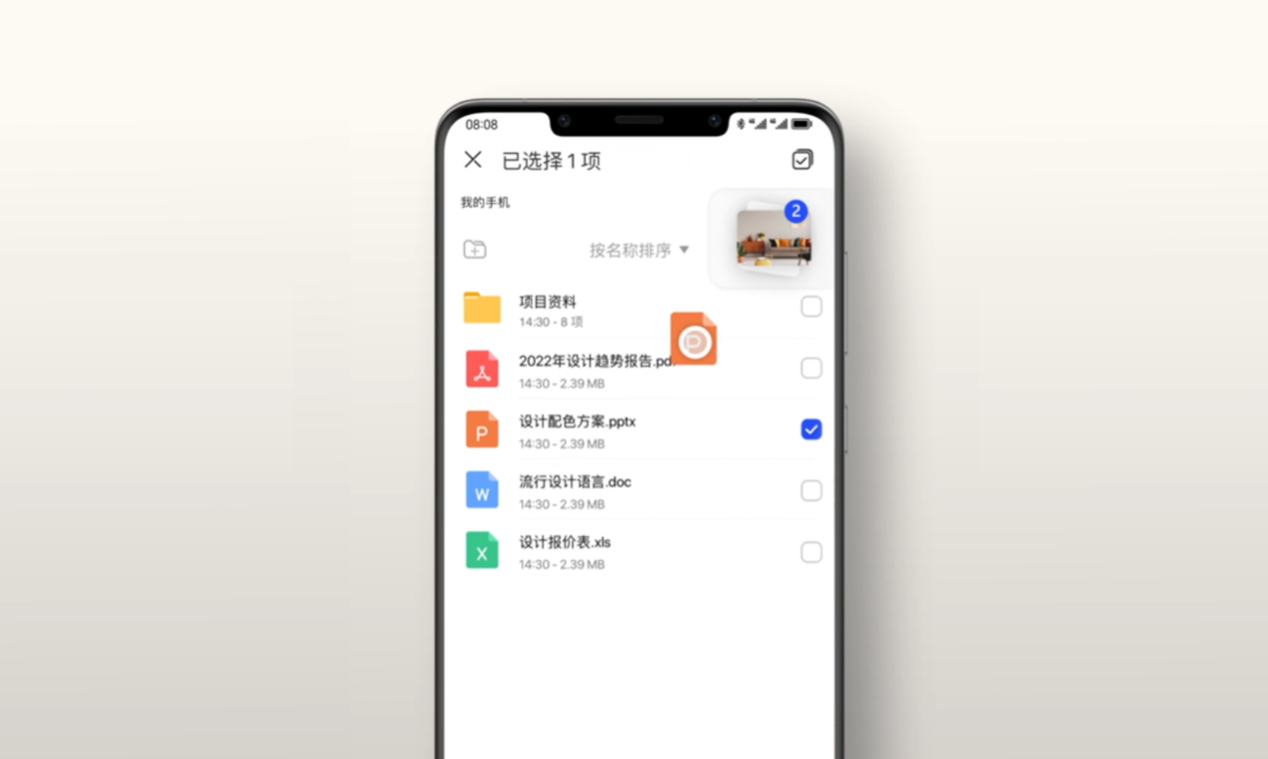Open the 项目资料 folder

548,309
